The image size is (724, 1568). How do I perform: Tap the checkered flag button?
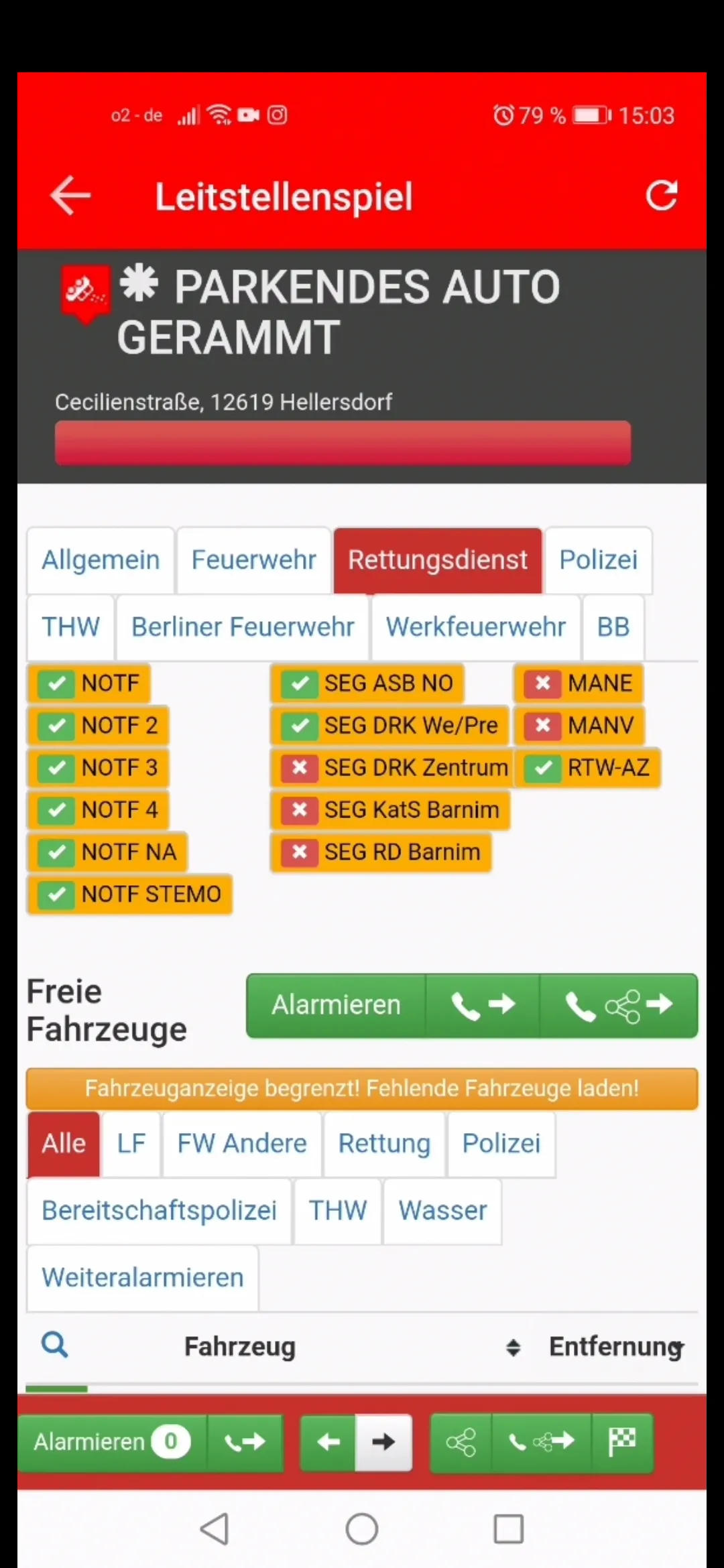tap(622, 1442)
